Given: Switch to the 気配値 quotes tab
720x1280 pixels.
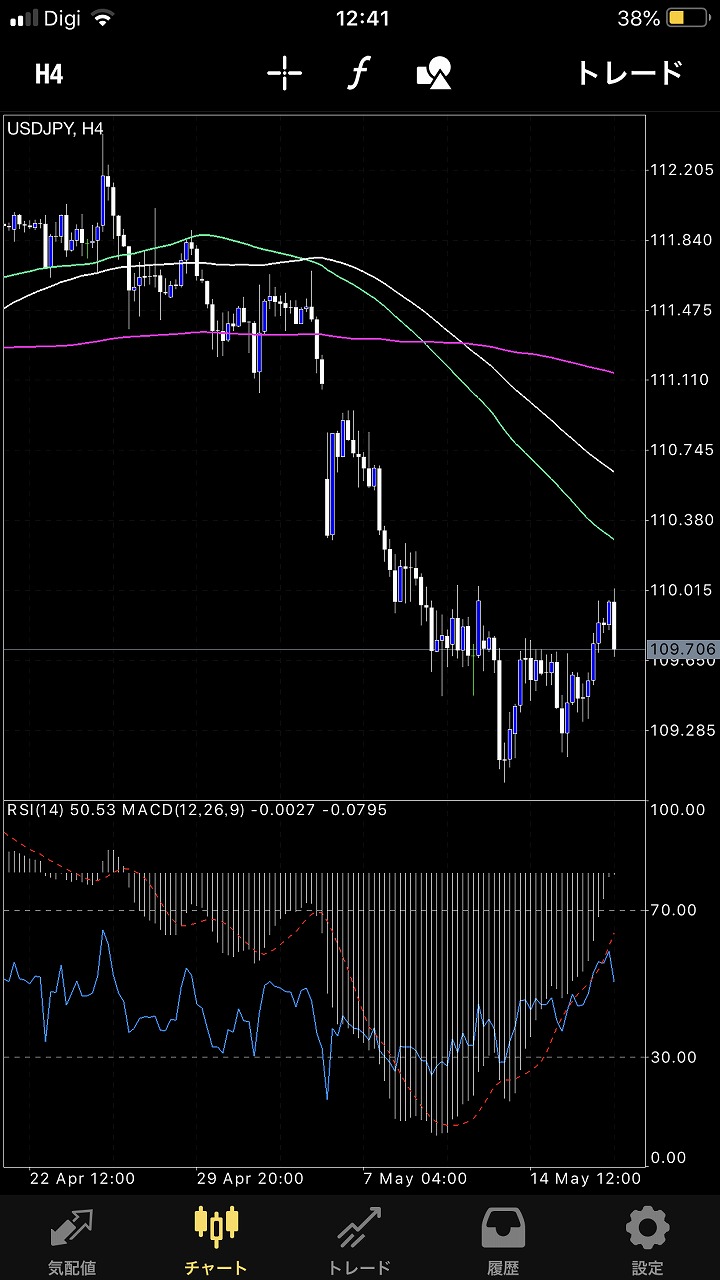Looking at the screenshot, I should (x=72, y=1240).
